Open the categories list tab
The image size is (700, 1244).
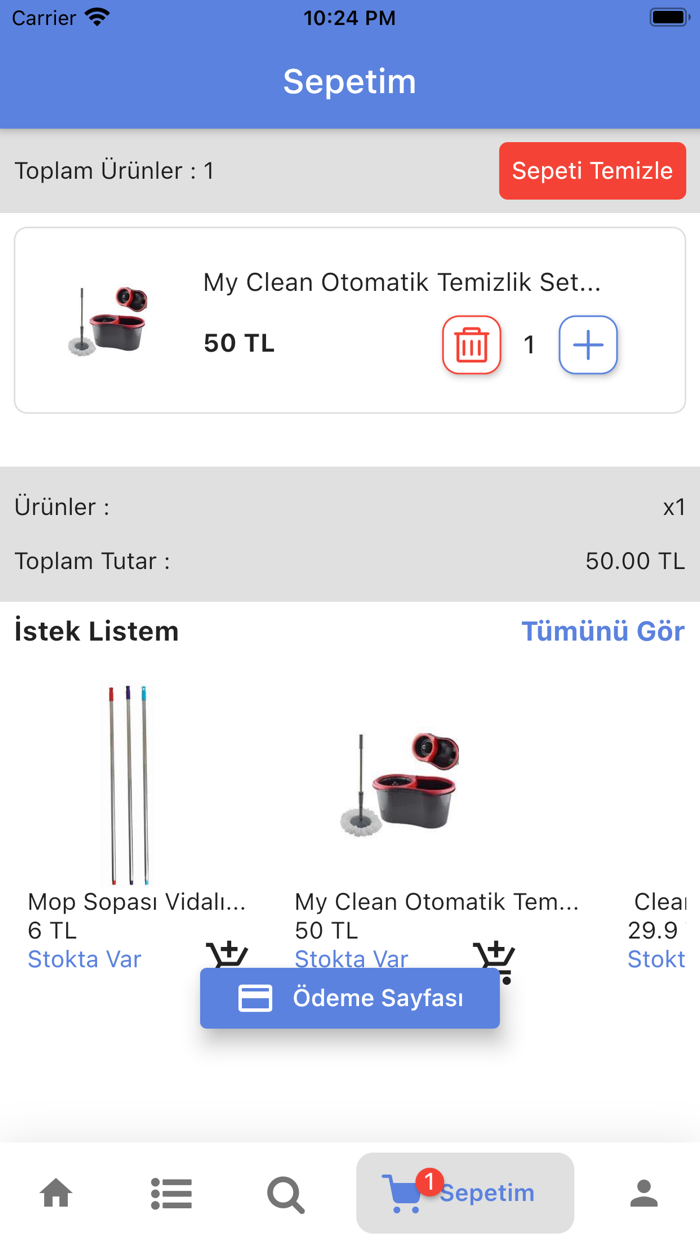(171, 1193)
